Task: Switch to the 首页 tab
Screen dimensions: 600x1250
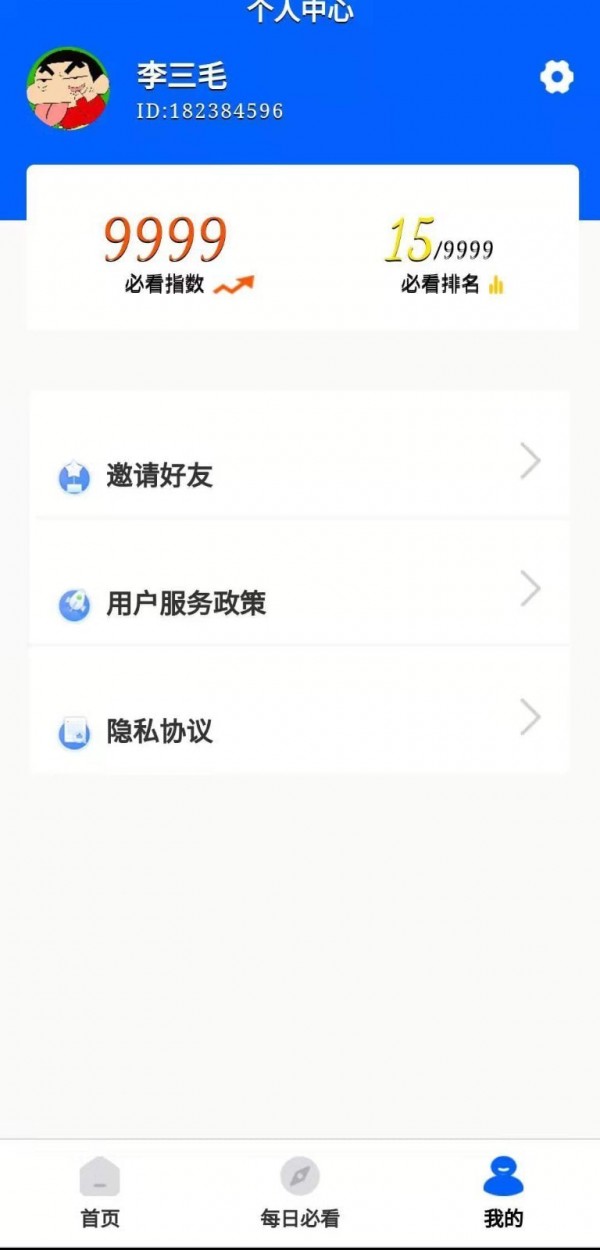Action: pyautogui.click(x=100, y=1192)
